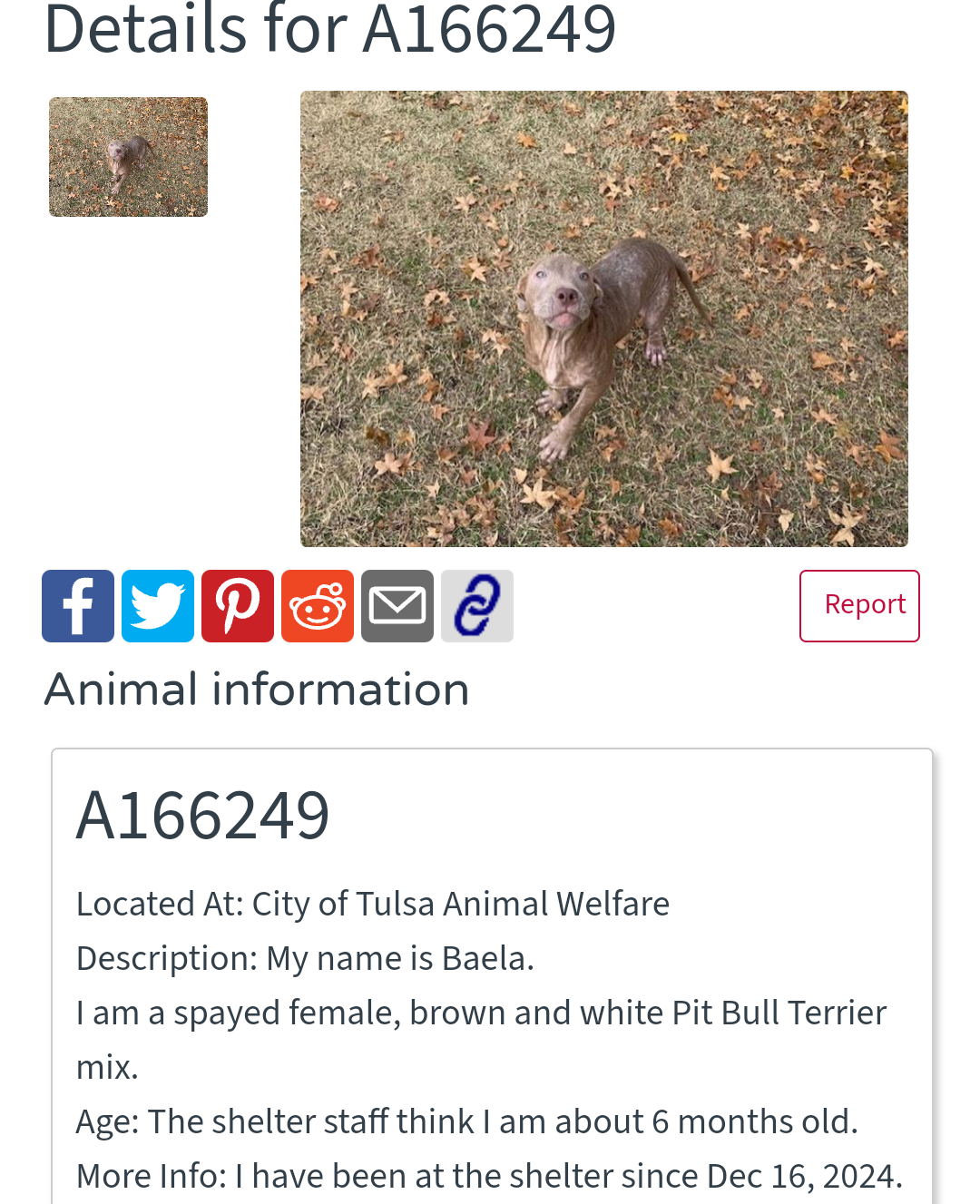Share Baela's listing on Twitter

tap(158, 606)
